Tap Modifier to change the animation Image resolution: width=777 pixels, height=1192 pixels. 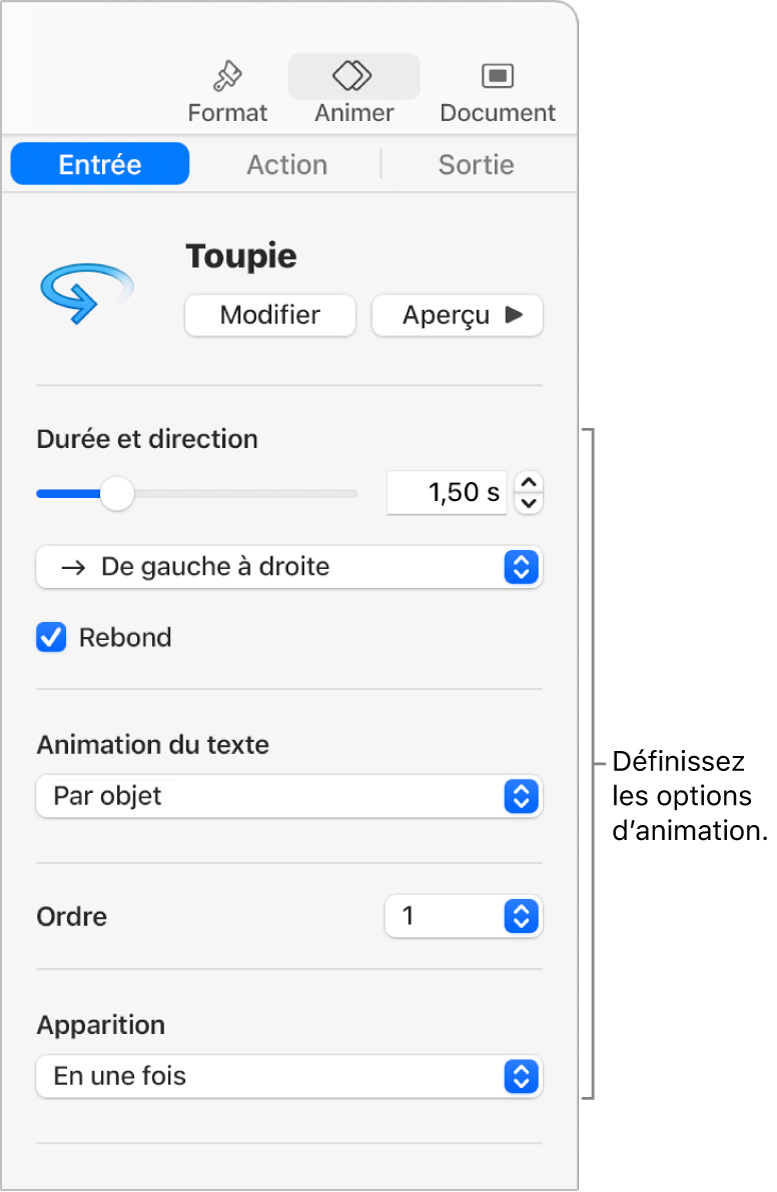(270, 316)
